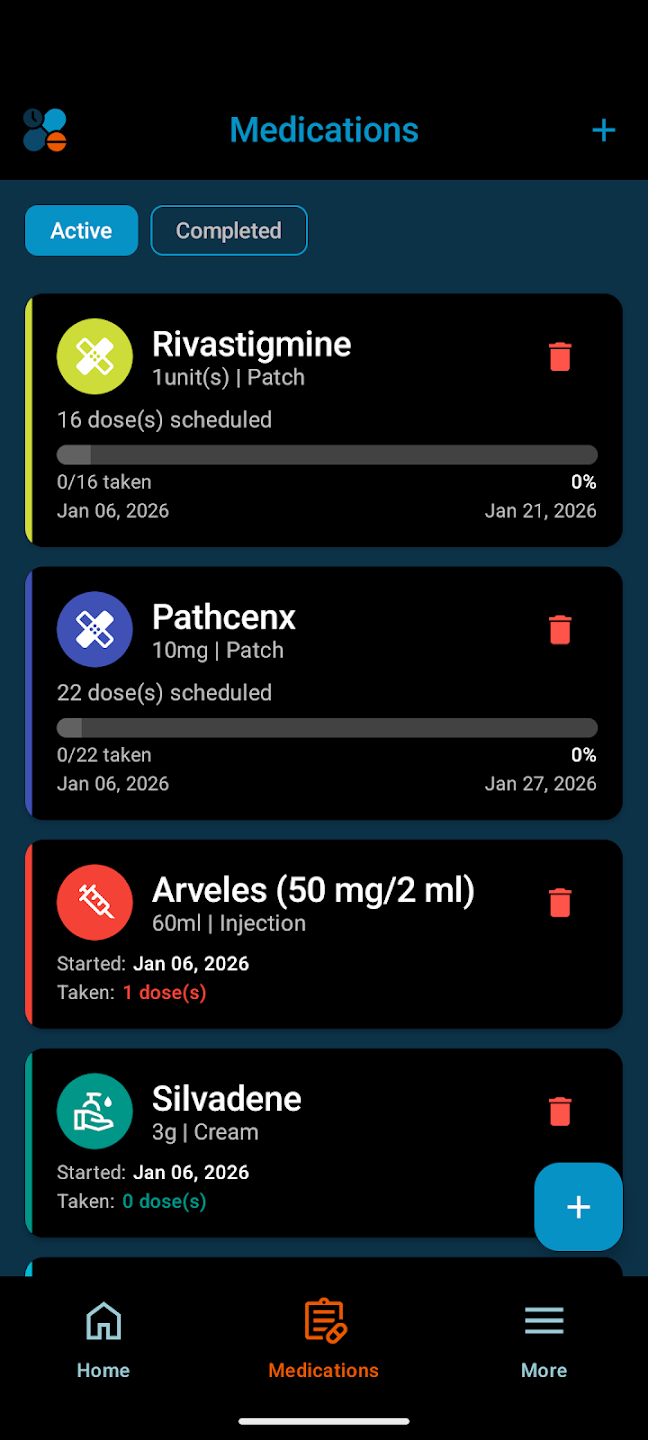Screen dimensions: 648x1440
Task: Open the Medications tab in bottom navigation
Action: click(x=324, y=1340)
